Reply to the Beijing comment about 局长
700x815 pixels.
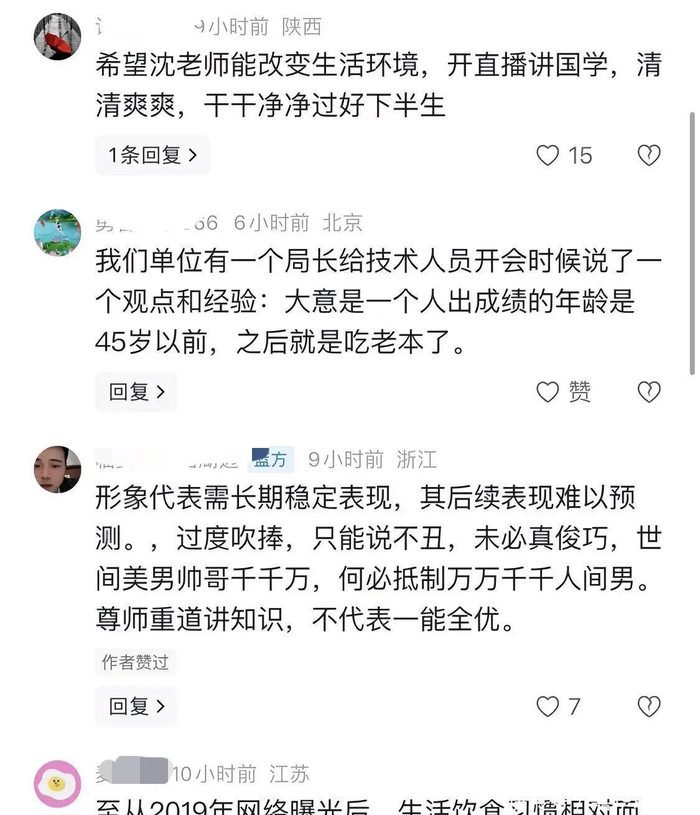(x=136, y=392)
